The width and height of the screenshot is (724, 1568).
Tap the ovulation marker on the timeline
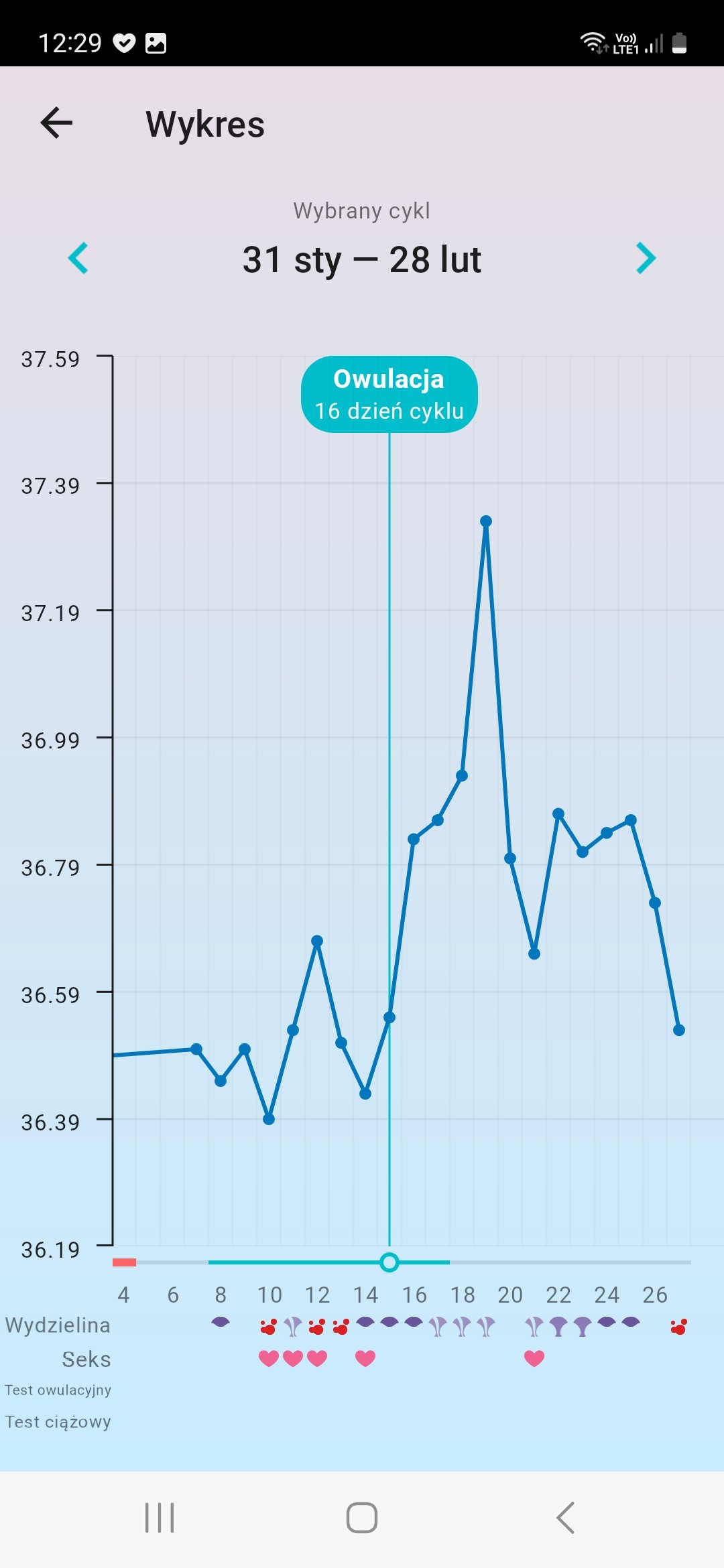coord(389,1262)
